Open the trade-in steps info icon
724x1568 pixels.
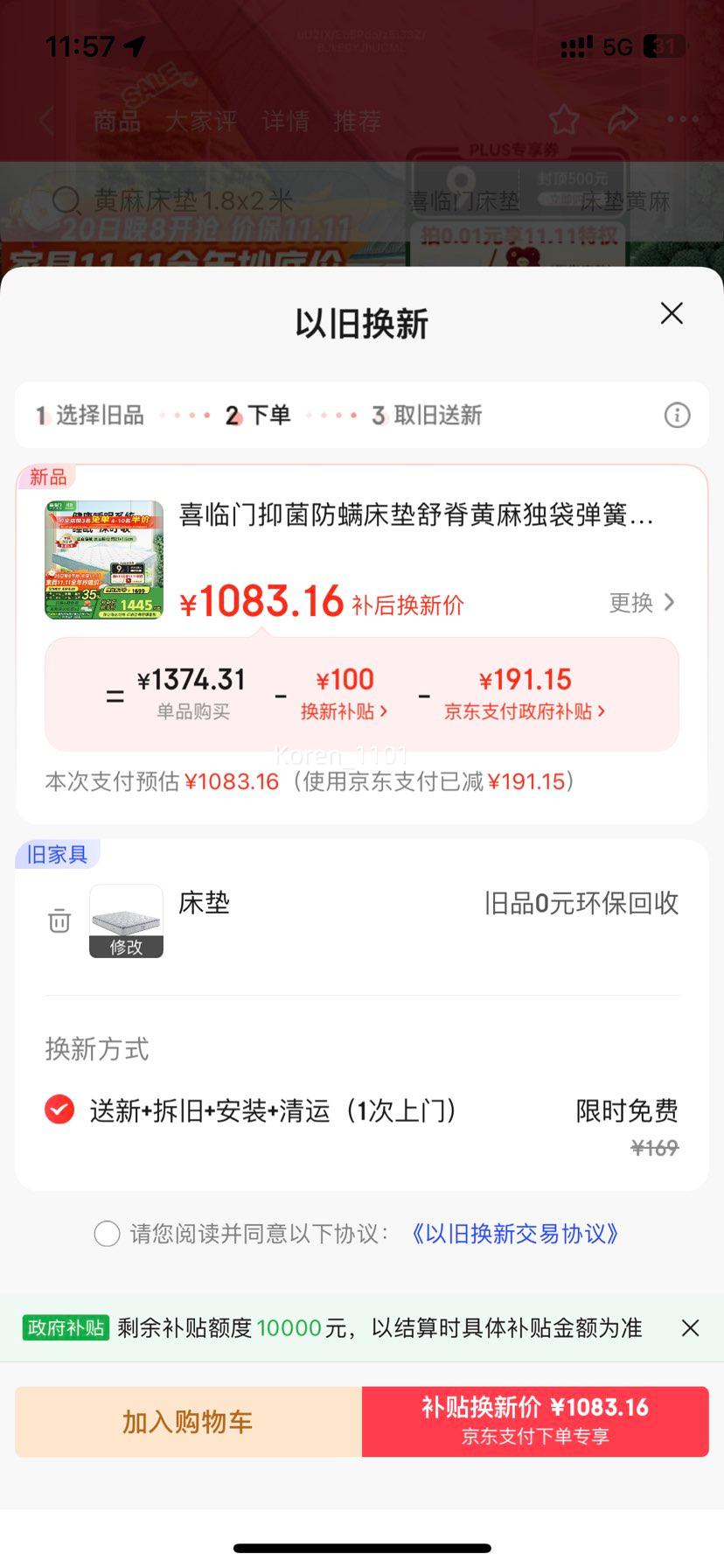click(x=677, y=415)
